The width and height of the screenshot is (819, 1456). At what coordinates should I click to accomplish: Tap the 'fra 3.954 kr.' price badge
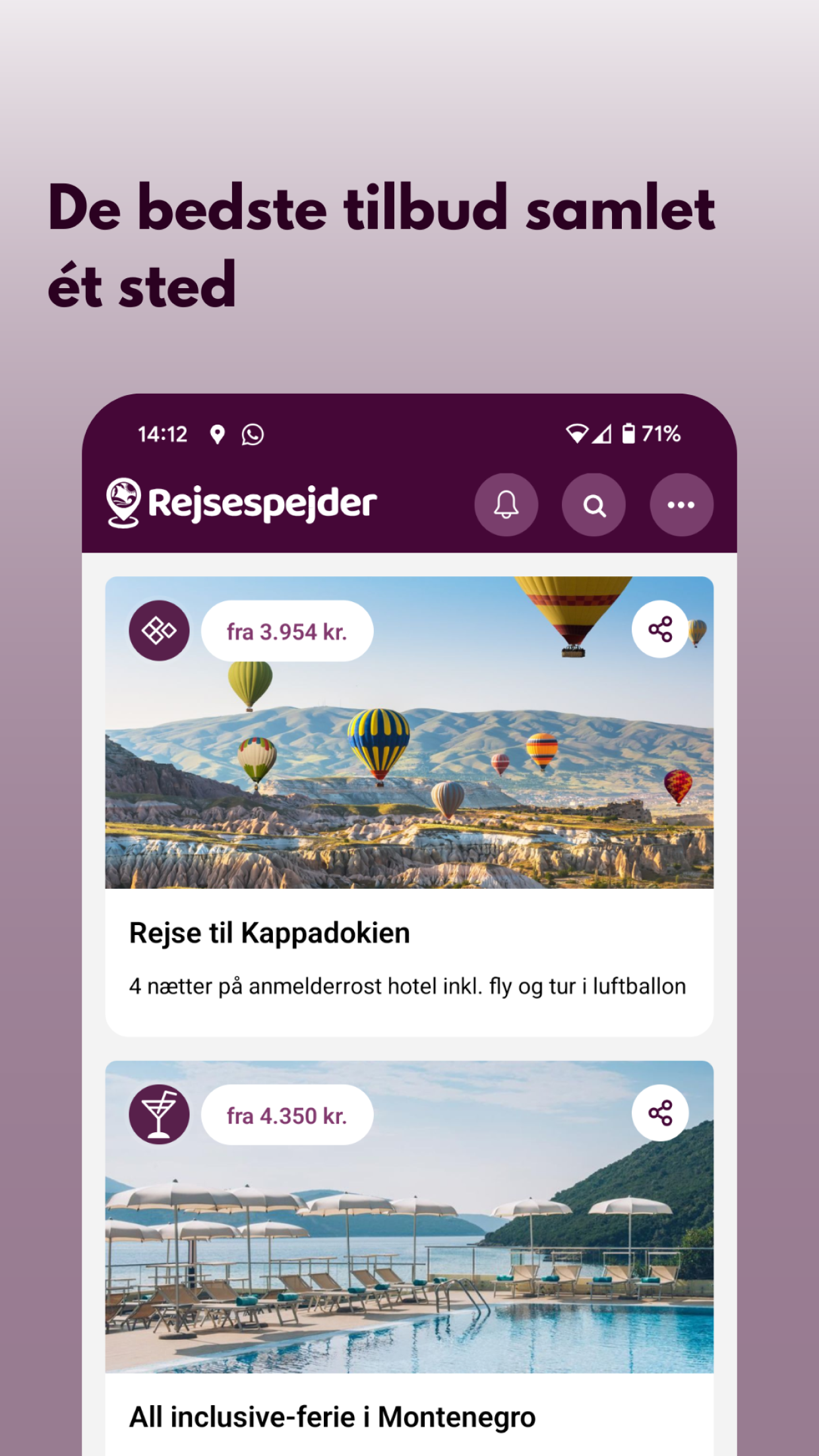click(x=287, y=630)
